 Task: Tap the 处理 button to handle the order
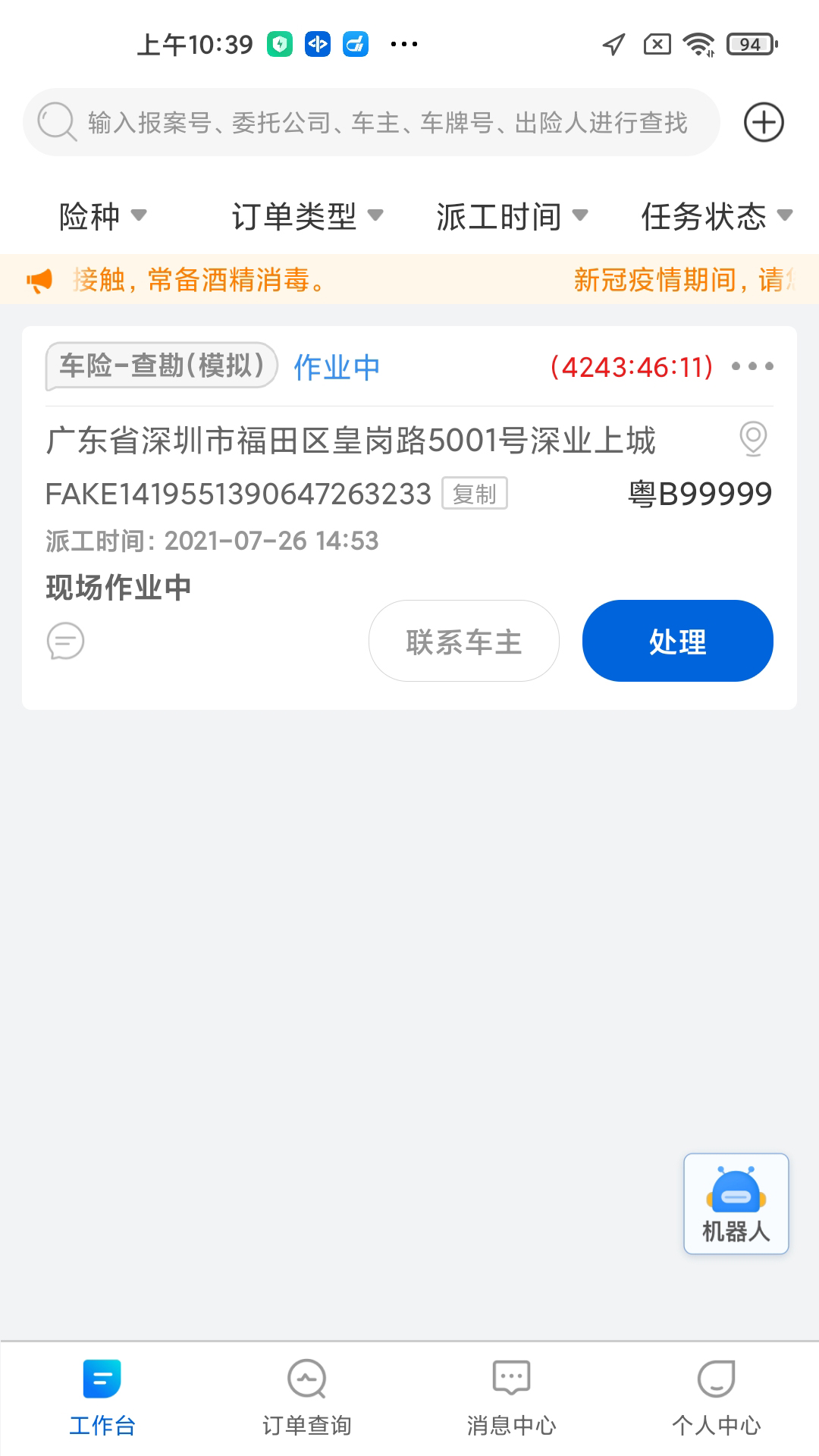click(676, 641)
